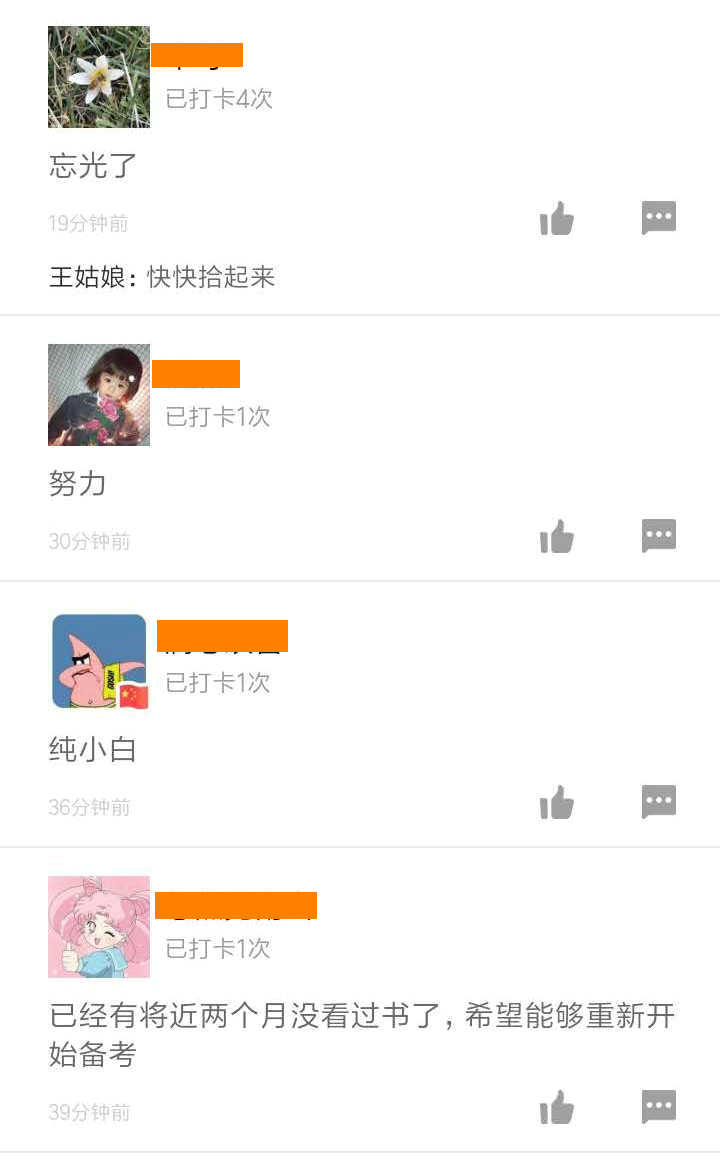Open the little girl avatar's profile
Image resolution: width=720 pixels, height=1156 pixels.
coord(99,395)
